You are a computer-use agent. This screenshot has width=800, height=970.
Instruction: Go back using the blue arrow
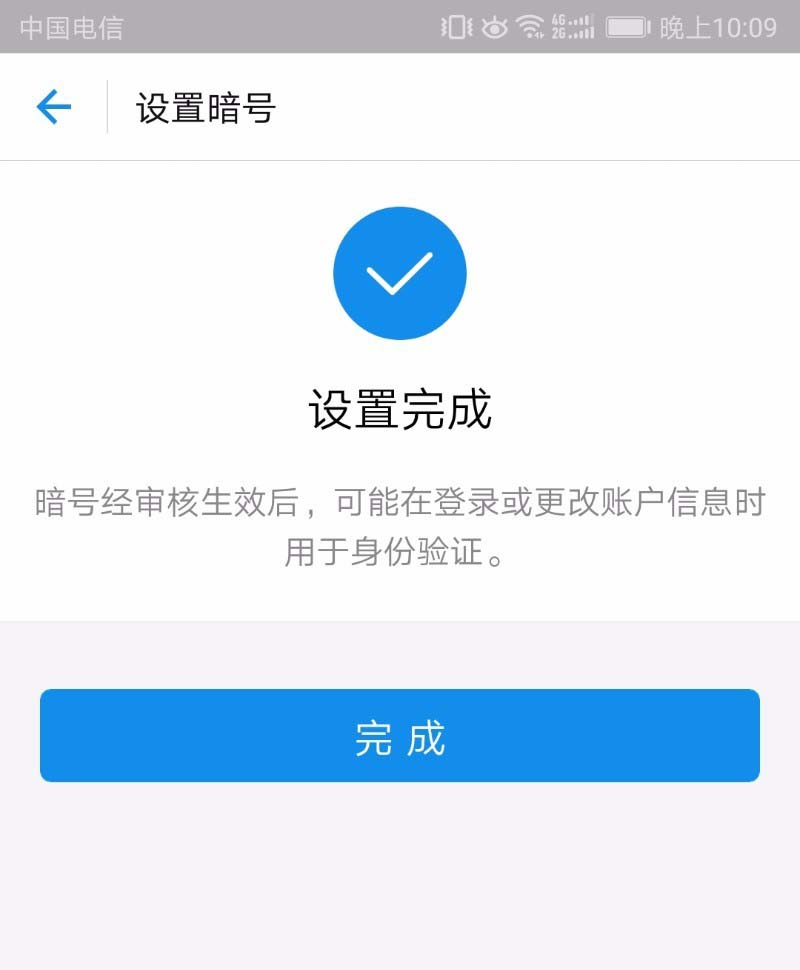[53, 107]
